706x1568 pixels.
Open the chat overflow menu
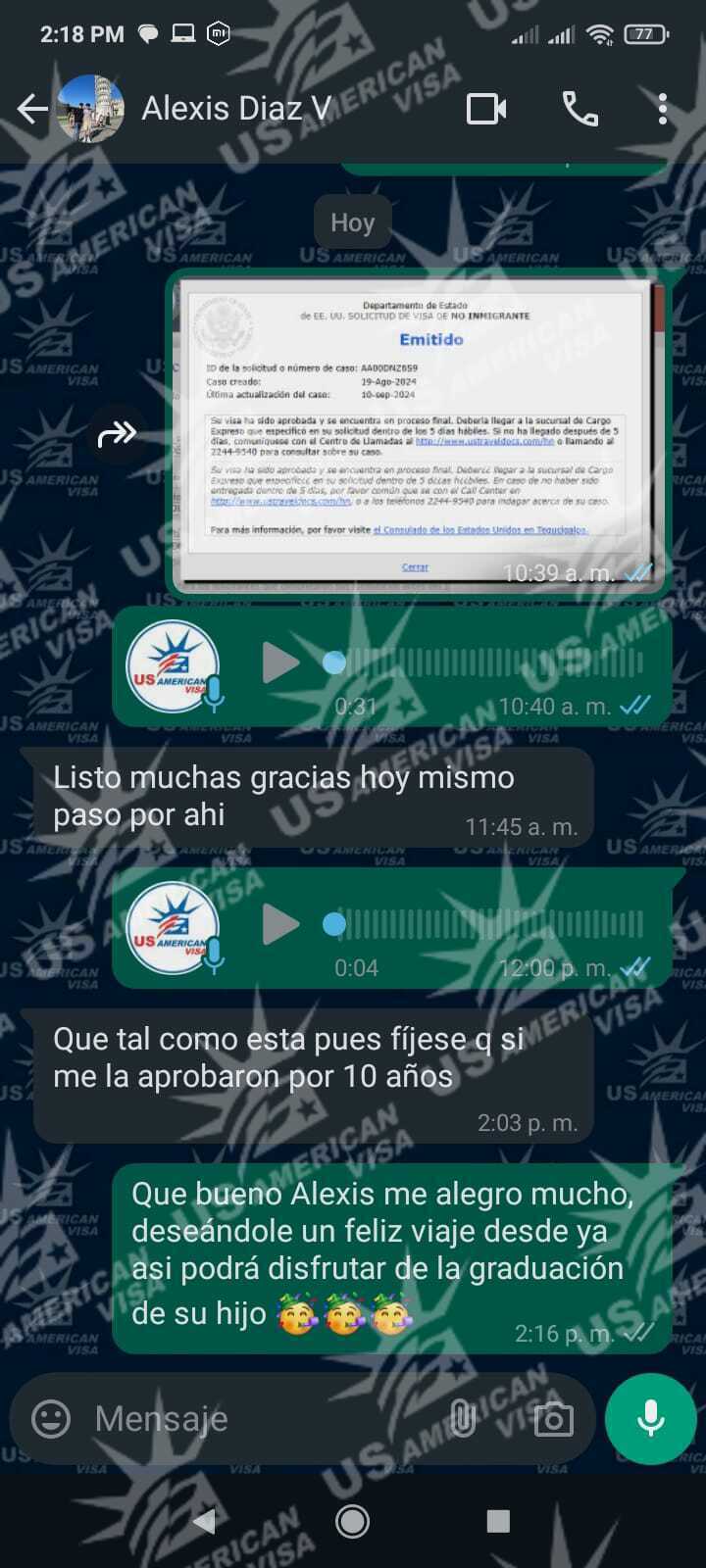pos(663,109)
